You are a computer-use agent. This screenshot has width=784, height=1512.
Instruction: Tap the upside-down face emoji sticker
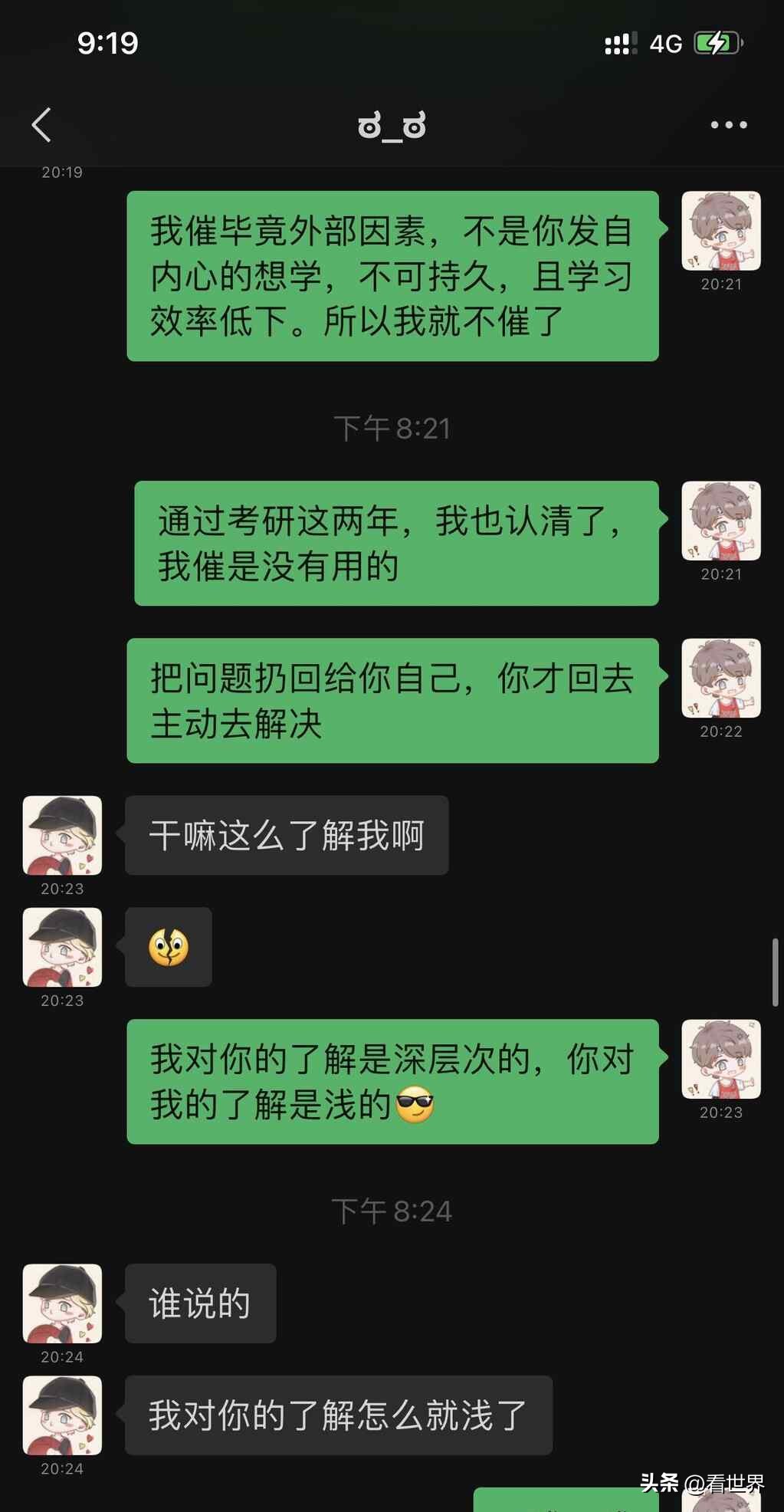pyautogui.click(x=167, y=948)
